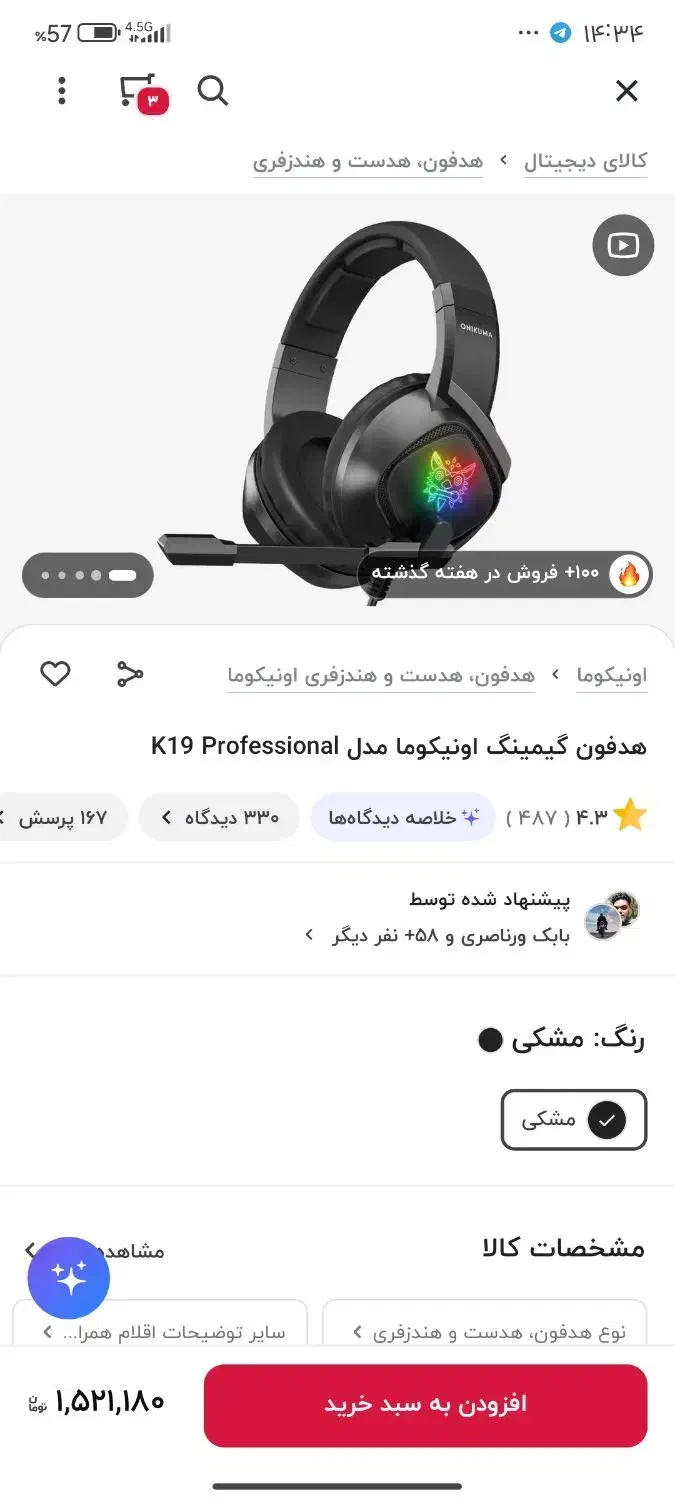This screenshot has height=1500, width=675.
Task: Select the مشکی color option
Action: click(574, 1120)
